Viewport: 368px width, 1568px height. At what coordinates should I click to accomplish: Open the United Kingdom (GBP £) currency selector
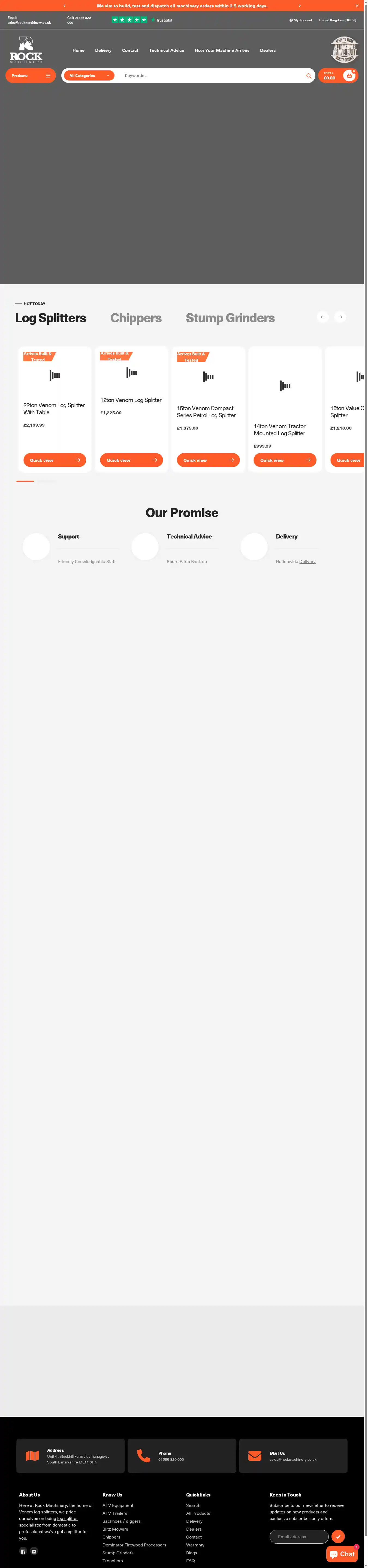[x=337, y=20]
